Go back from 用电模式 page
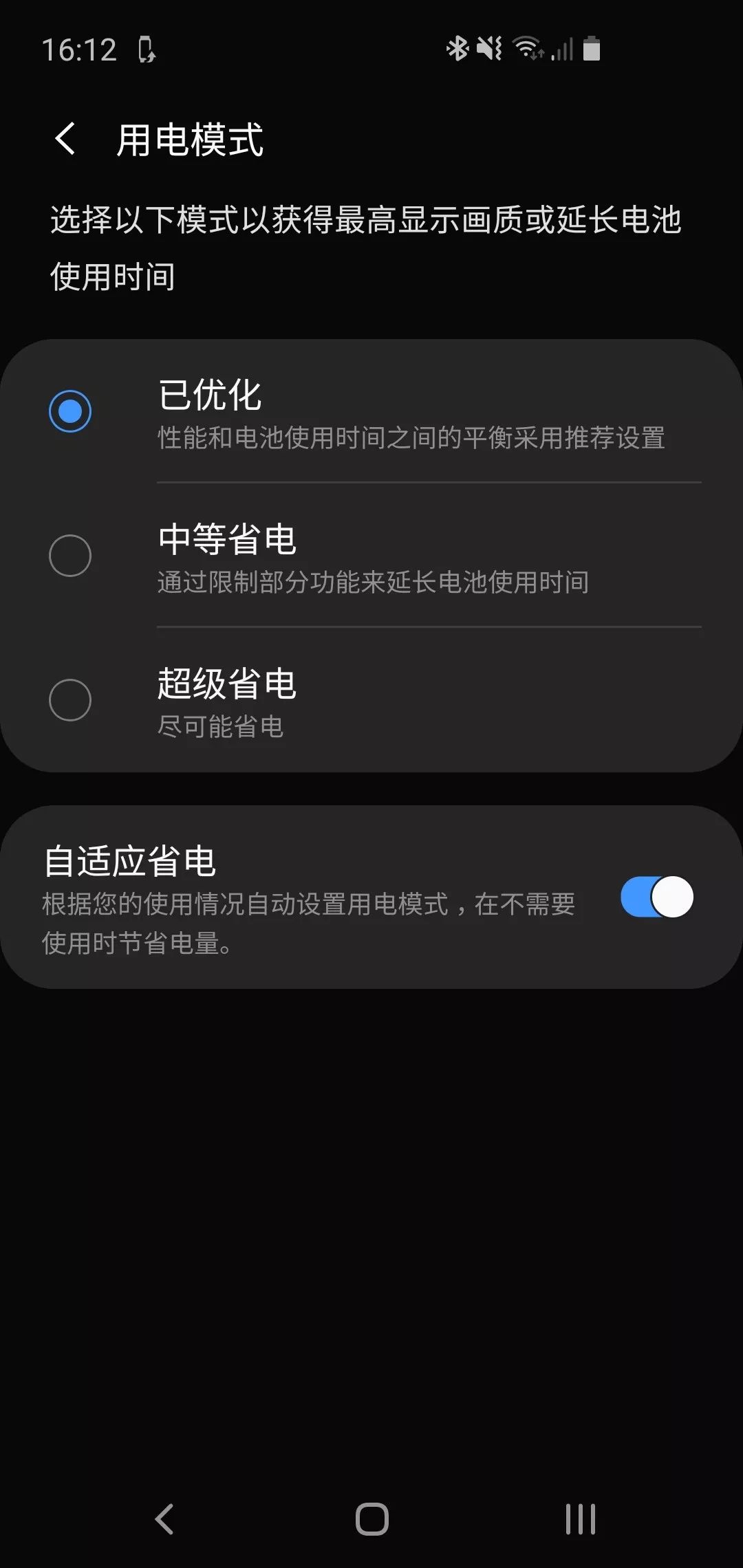This screenshot has height=1568, width=743. 65,139
